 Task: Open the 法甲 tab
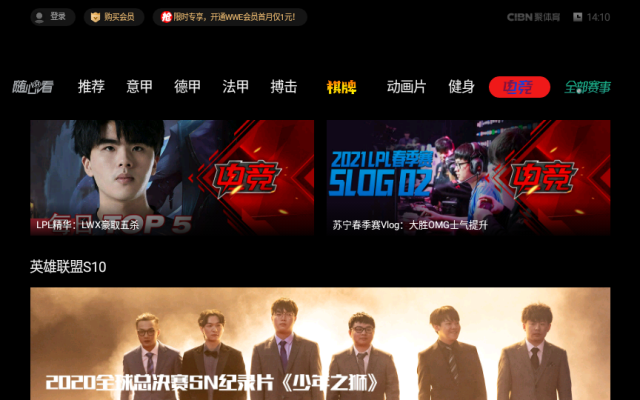(x=235, y=87)
